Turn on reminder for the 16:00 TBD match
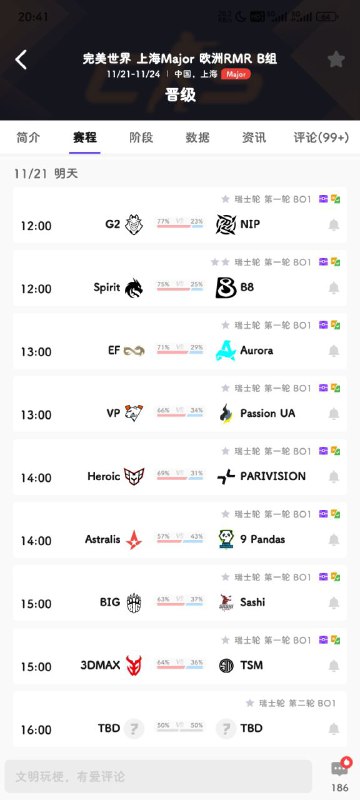 tap(334, 729)
